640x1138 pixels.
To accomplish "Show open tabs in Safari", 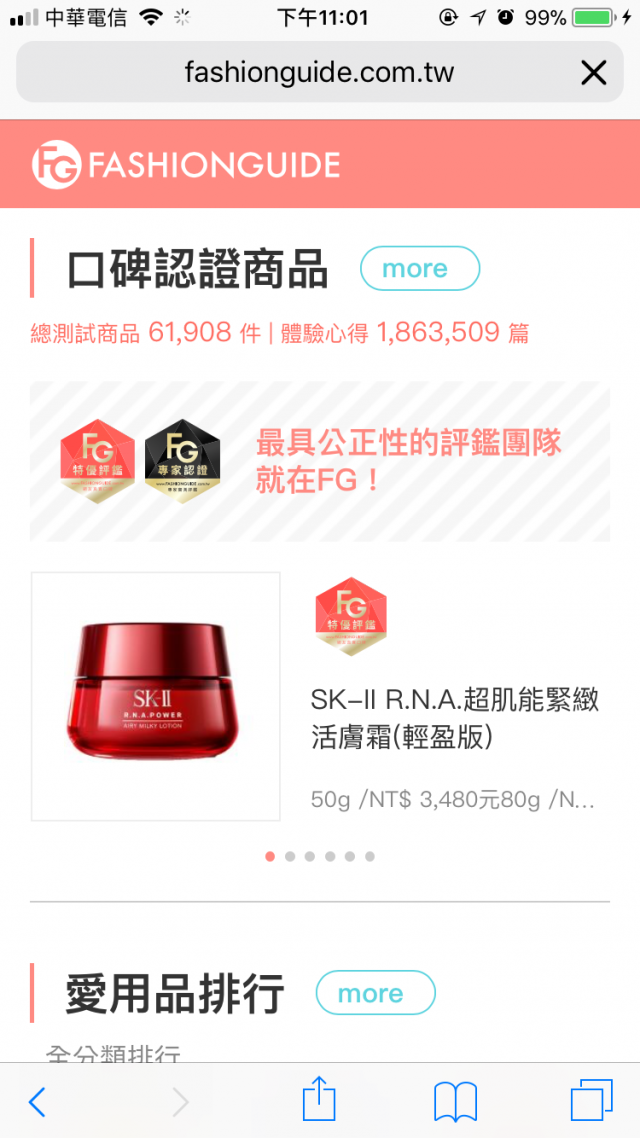I will pyautogui.click(x=591, y=1101).
